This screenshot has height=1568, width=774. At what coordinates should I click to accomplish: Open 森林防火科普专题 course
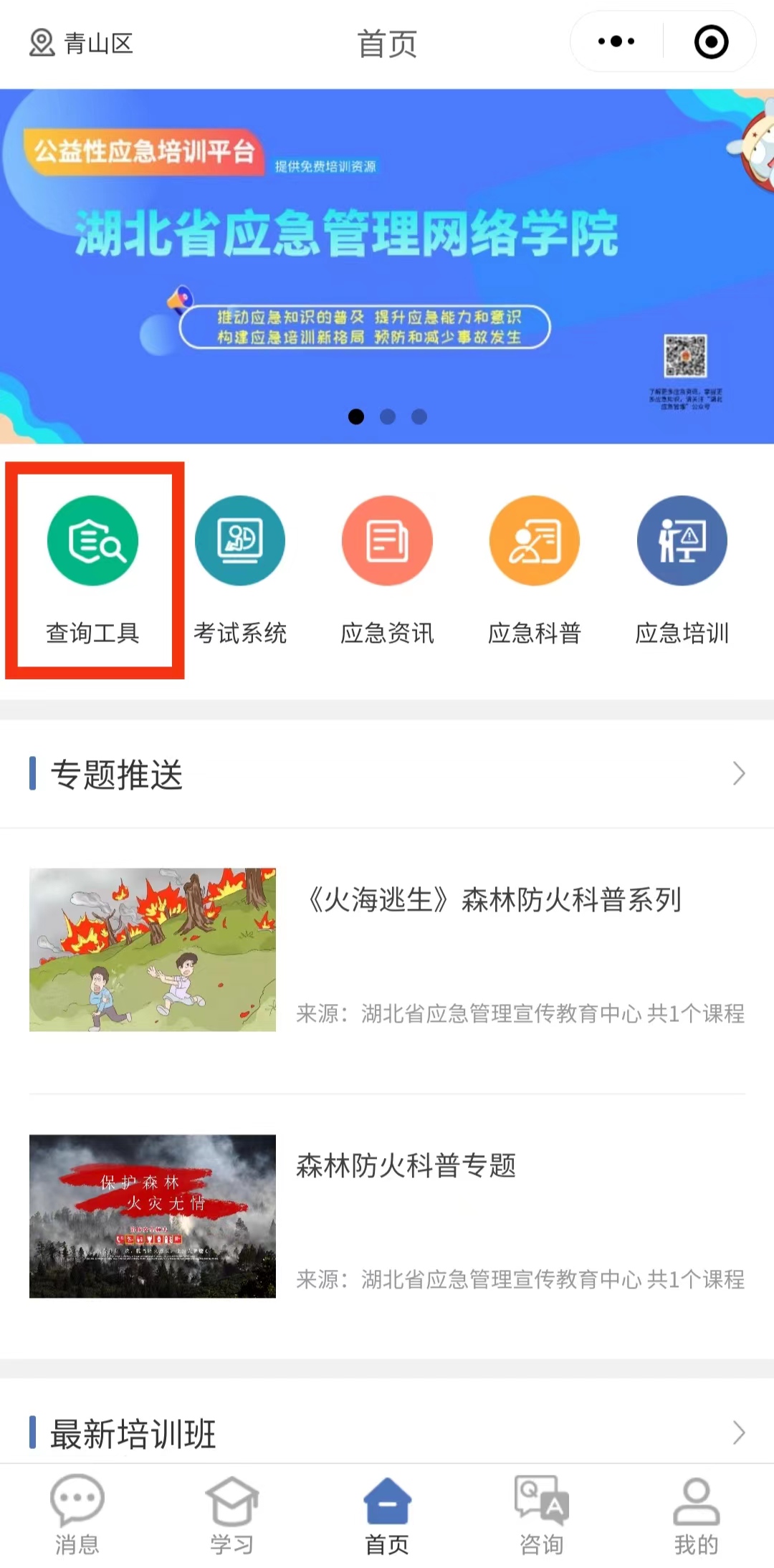tap(387, 1215)
